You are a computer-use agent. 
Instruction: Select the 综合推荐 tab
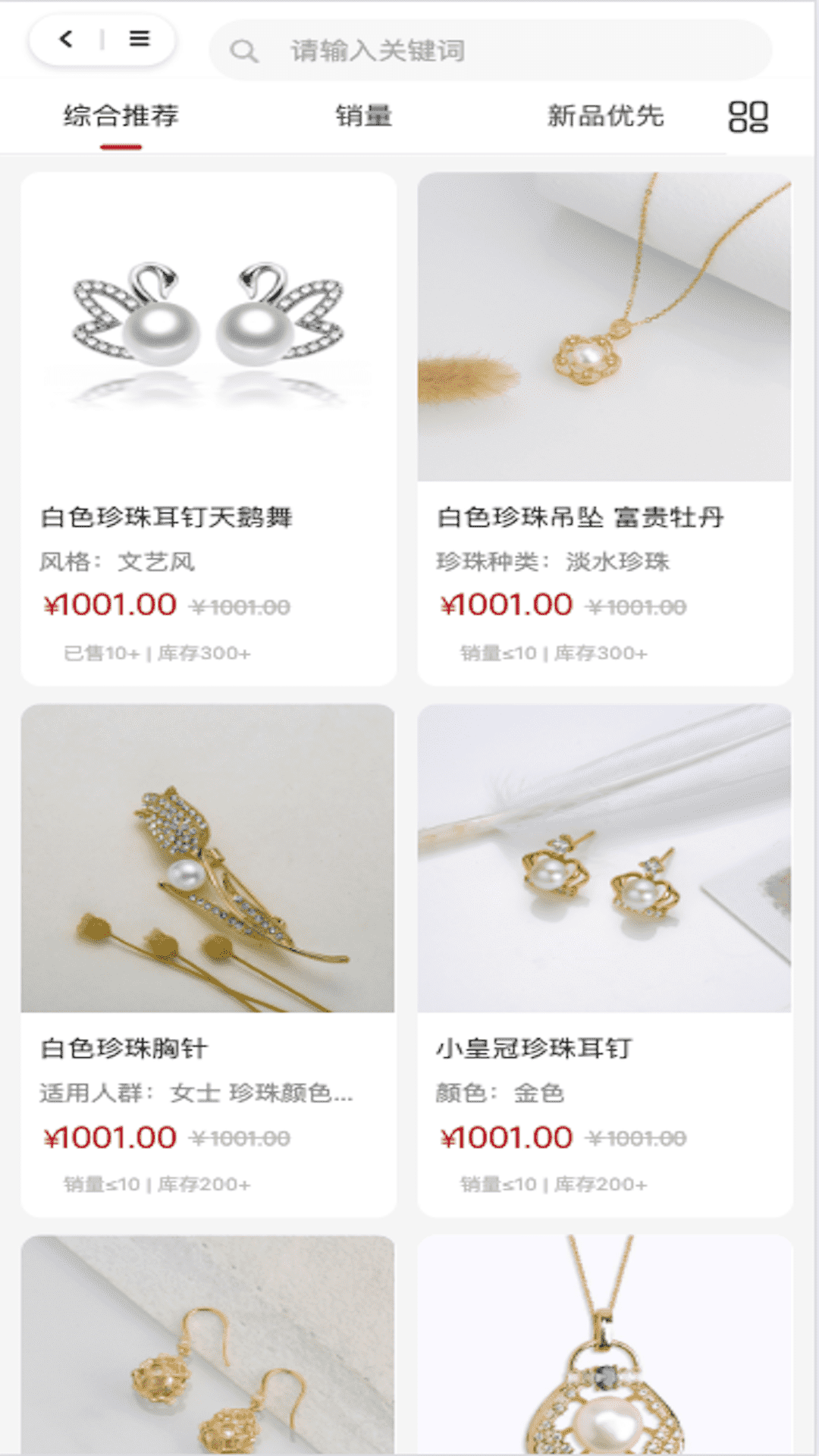(x=124, y=115)
